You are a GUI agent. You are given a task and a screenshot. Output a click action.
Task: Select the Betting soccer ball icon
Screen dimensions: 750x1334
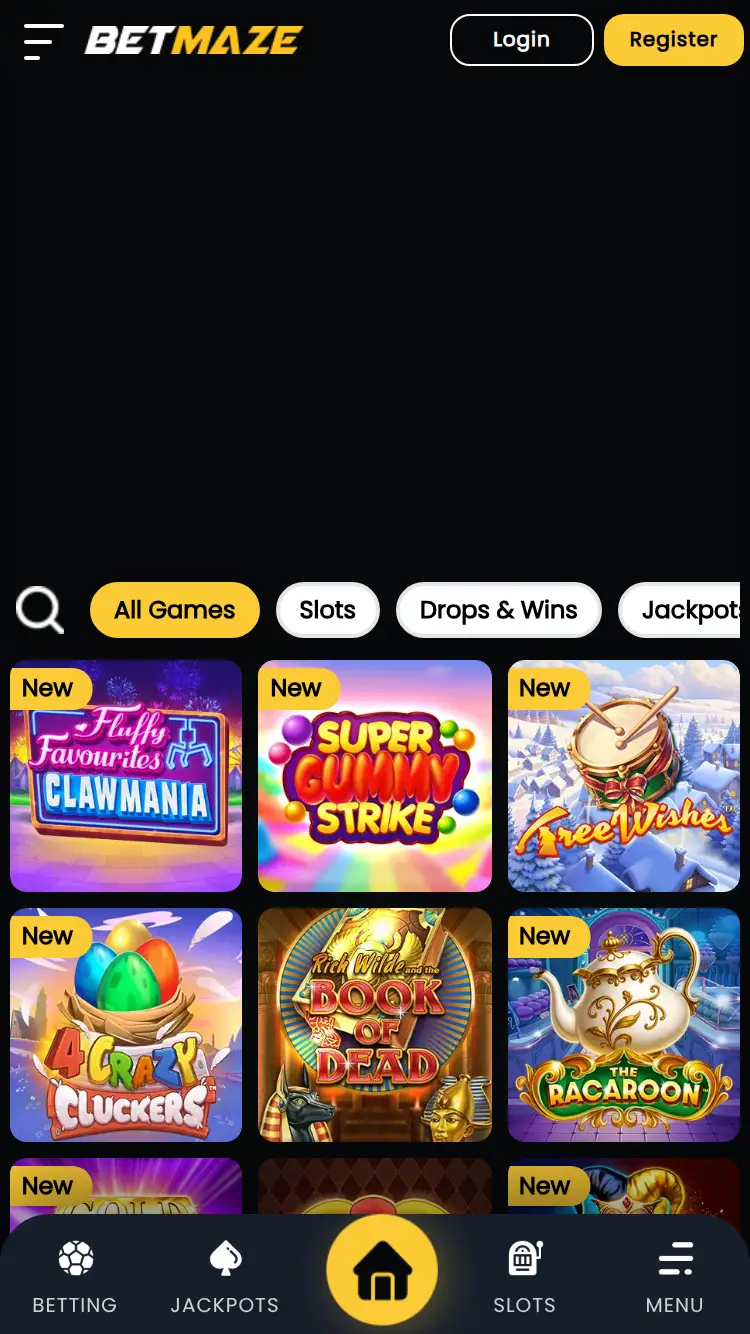(x=75, y=1258)
